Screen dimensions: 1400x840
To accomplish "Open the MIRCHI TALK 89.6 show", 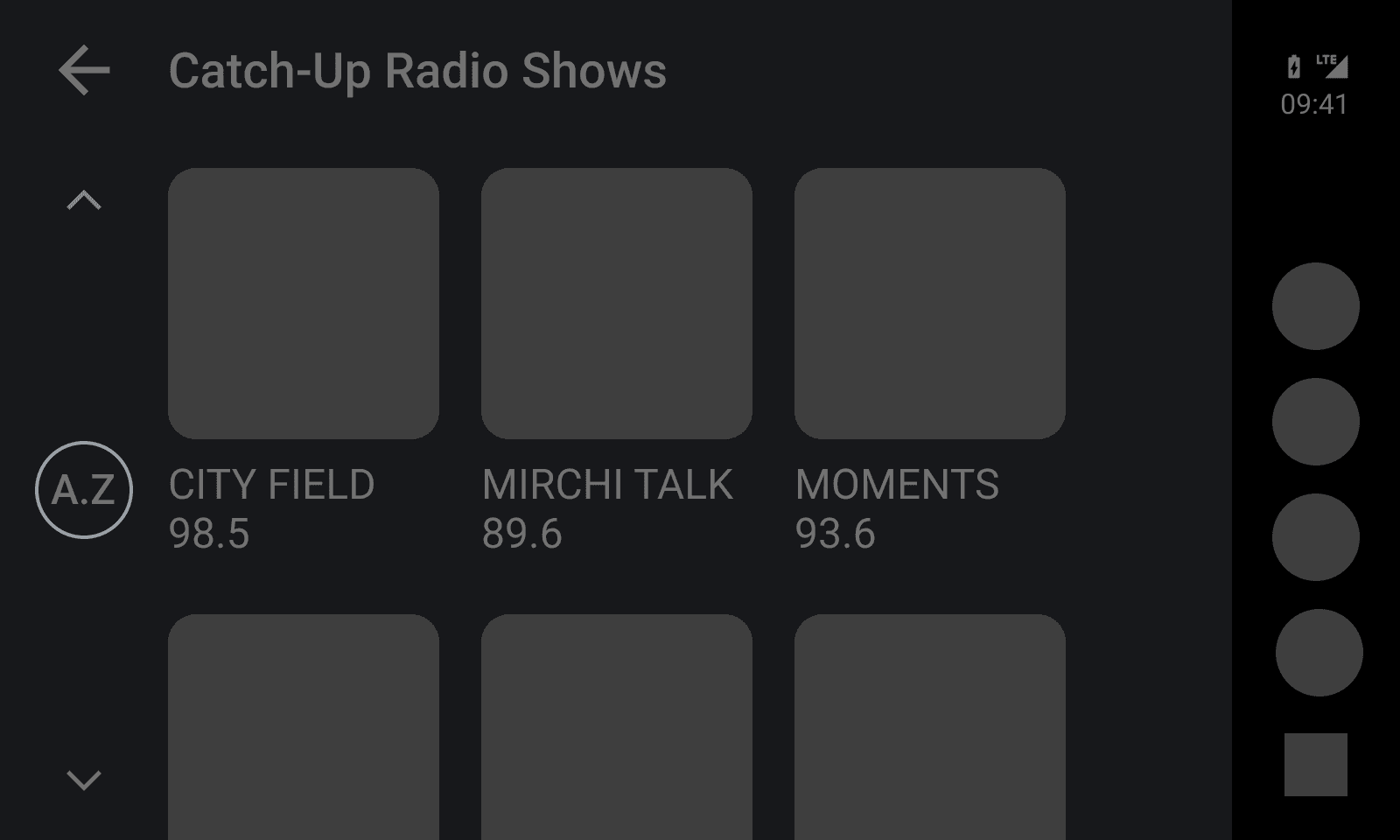I will point(616,304).
